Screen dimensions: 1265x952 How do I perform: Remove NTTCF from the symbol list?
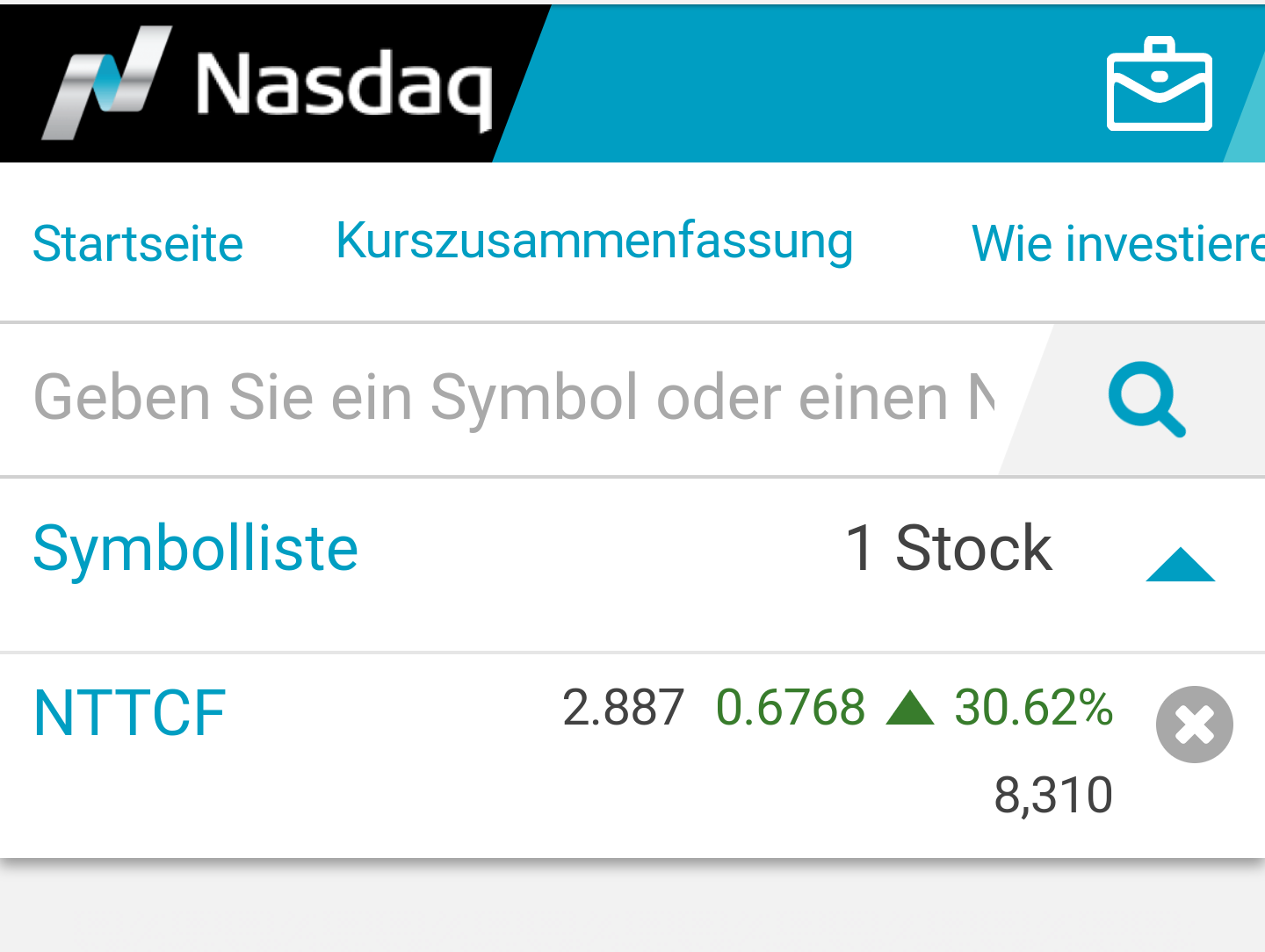(x=1194, y=725)
